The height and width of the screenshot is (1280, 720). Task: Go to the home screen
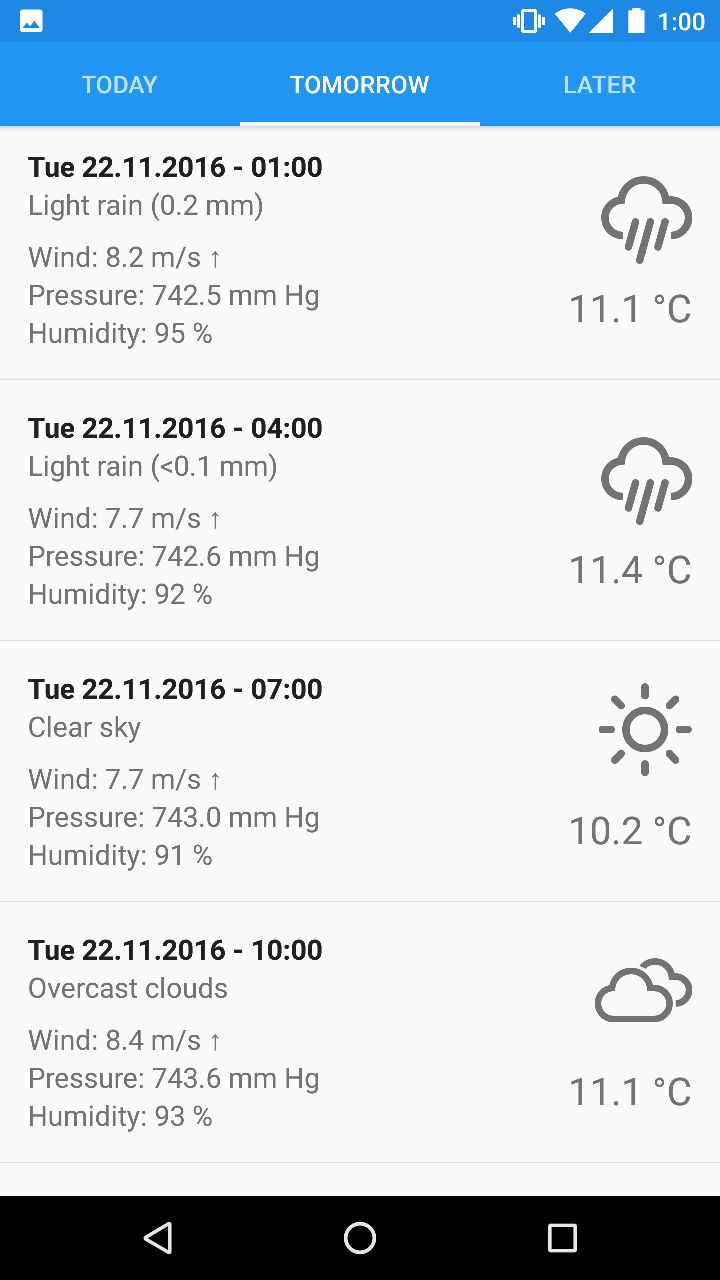tap(360, 1238)
